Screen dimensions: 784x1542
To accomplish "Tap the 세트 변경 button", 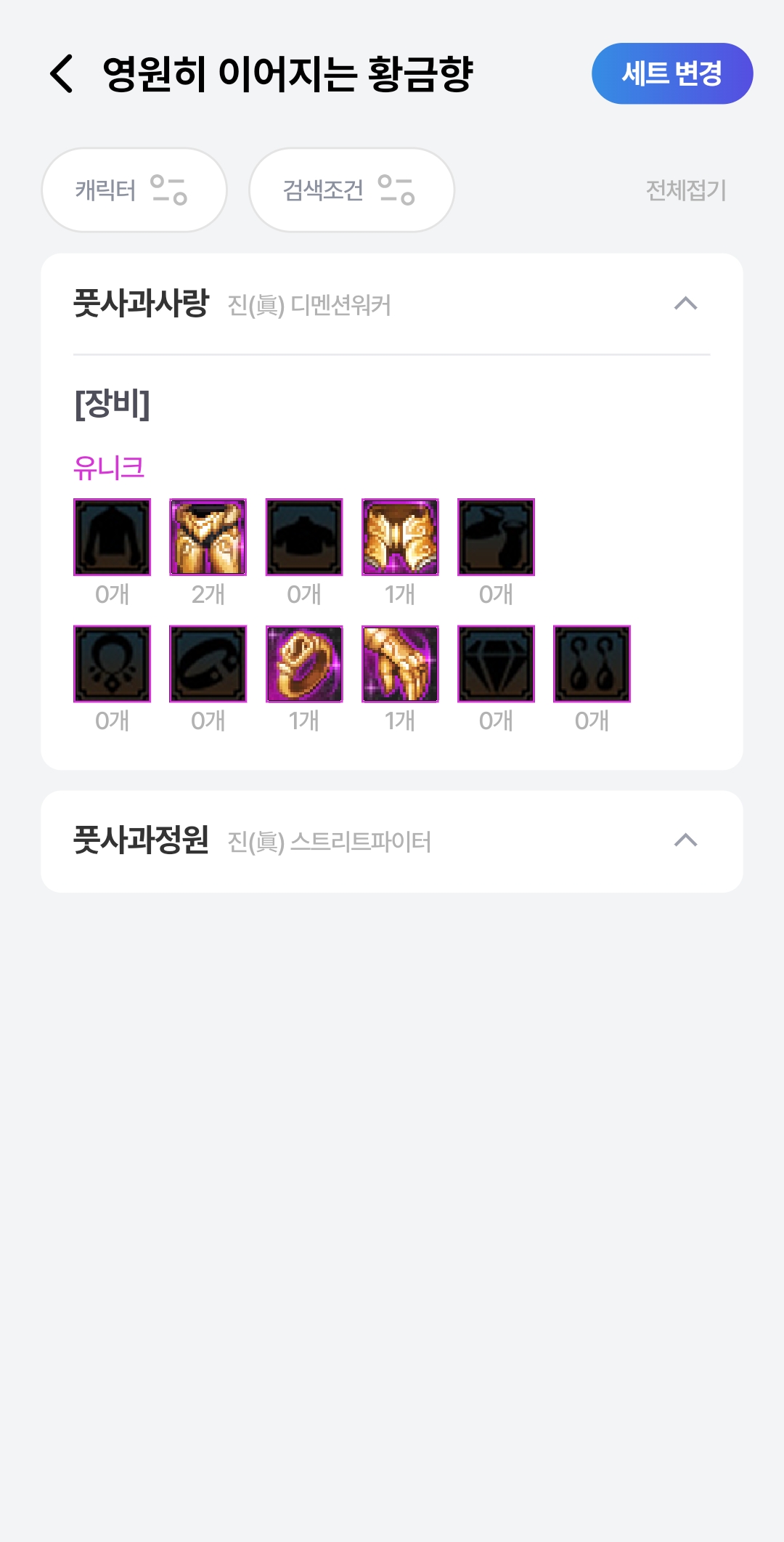I will point(672,73).
